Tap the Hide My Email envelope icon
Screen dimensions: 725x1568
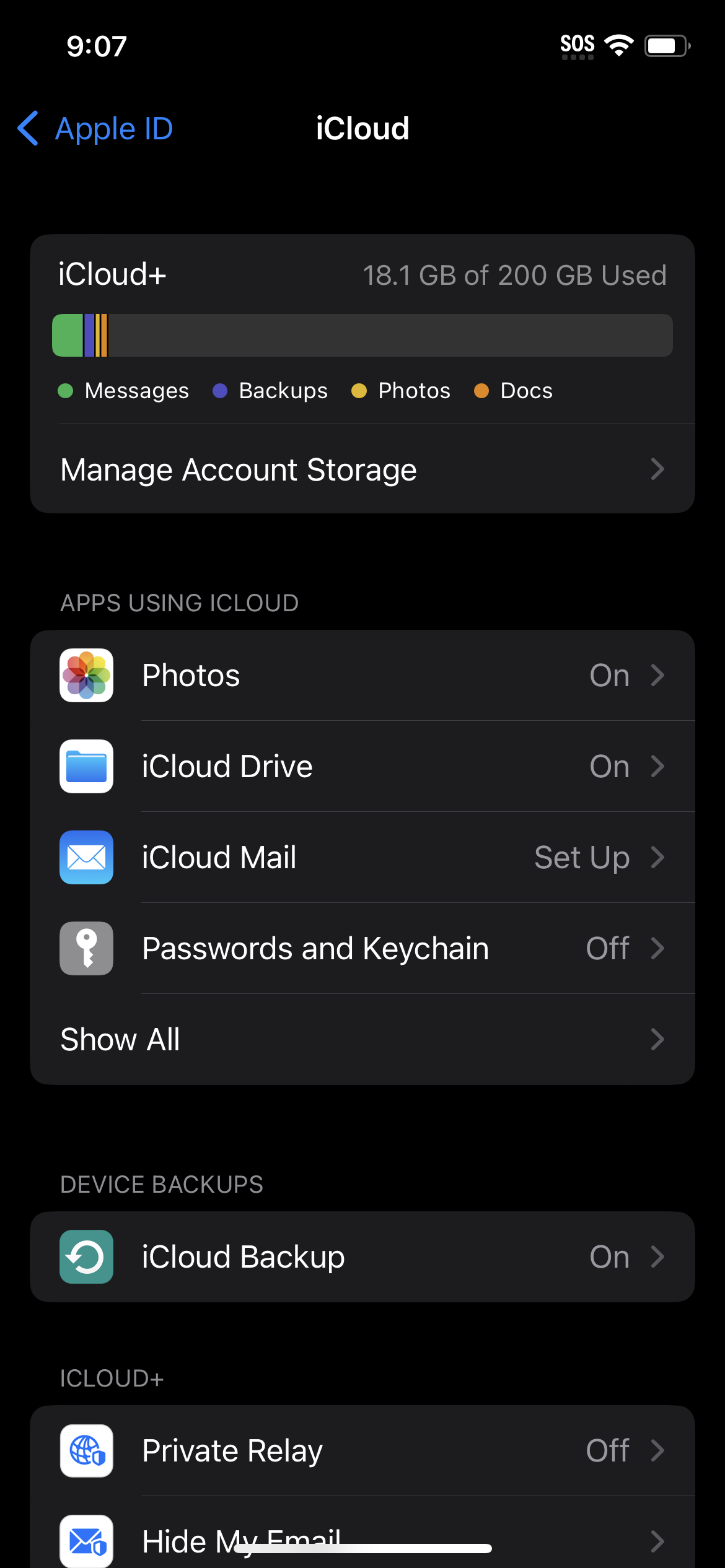pos(86,1540)
